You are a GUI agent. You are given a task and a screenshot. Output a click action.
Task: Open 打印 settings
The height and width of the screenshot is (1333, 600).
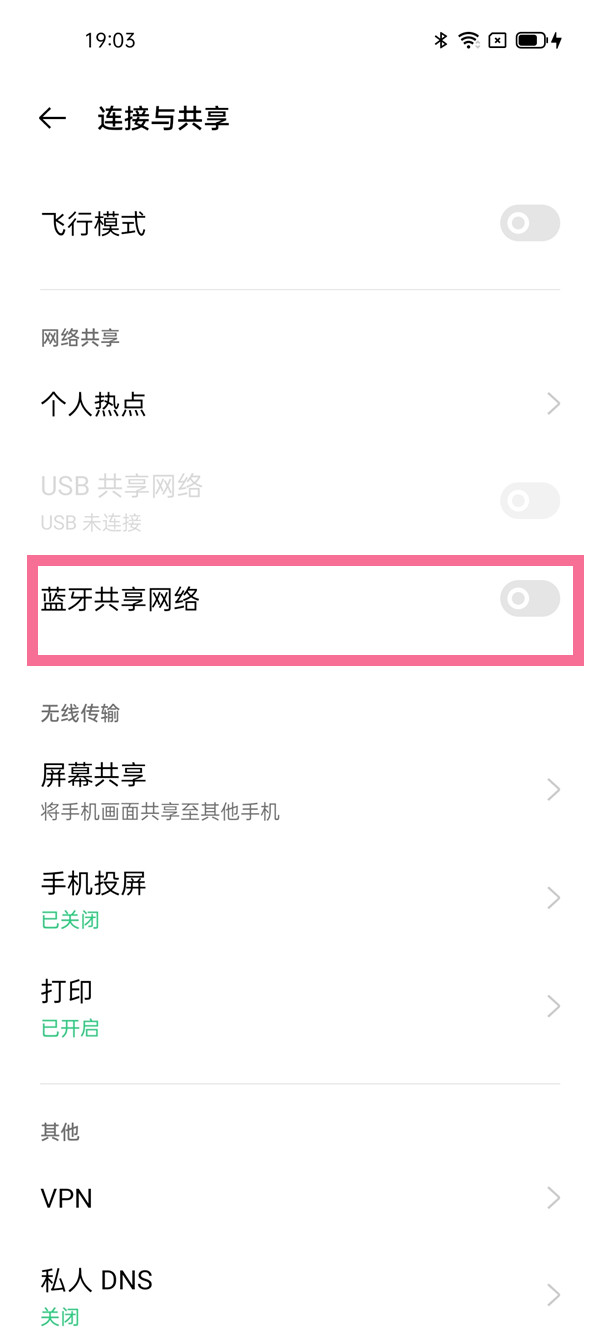[x=300, y=1006]
